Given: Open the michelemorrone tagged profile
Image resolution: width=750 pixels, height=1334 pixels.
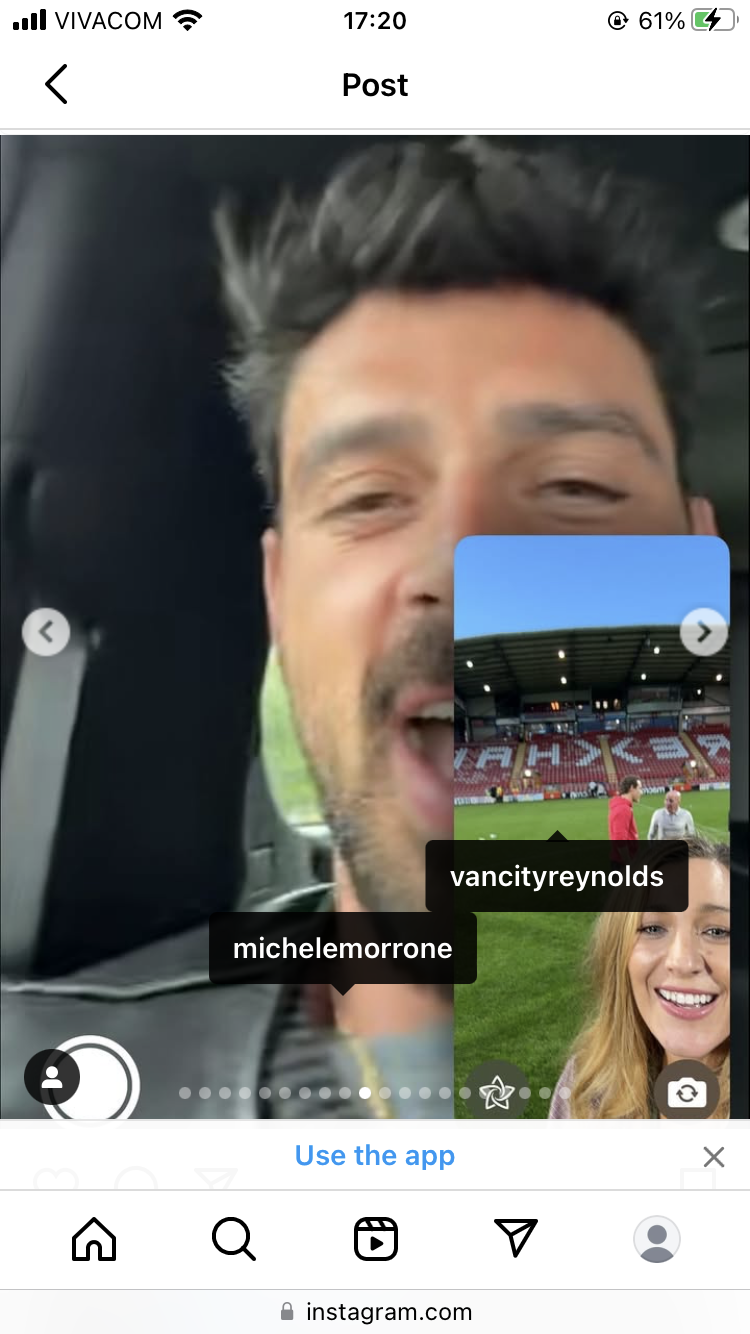Looking at the screenshot, I should point(343,948).
